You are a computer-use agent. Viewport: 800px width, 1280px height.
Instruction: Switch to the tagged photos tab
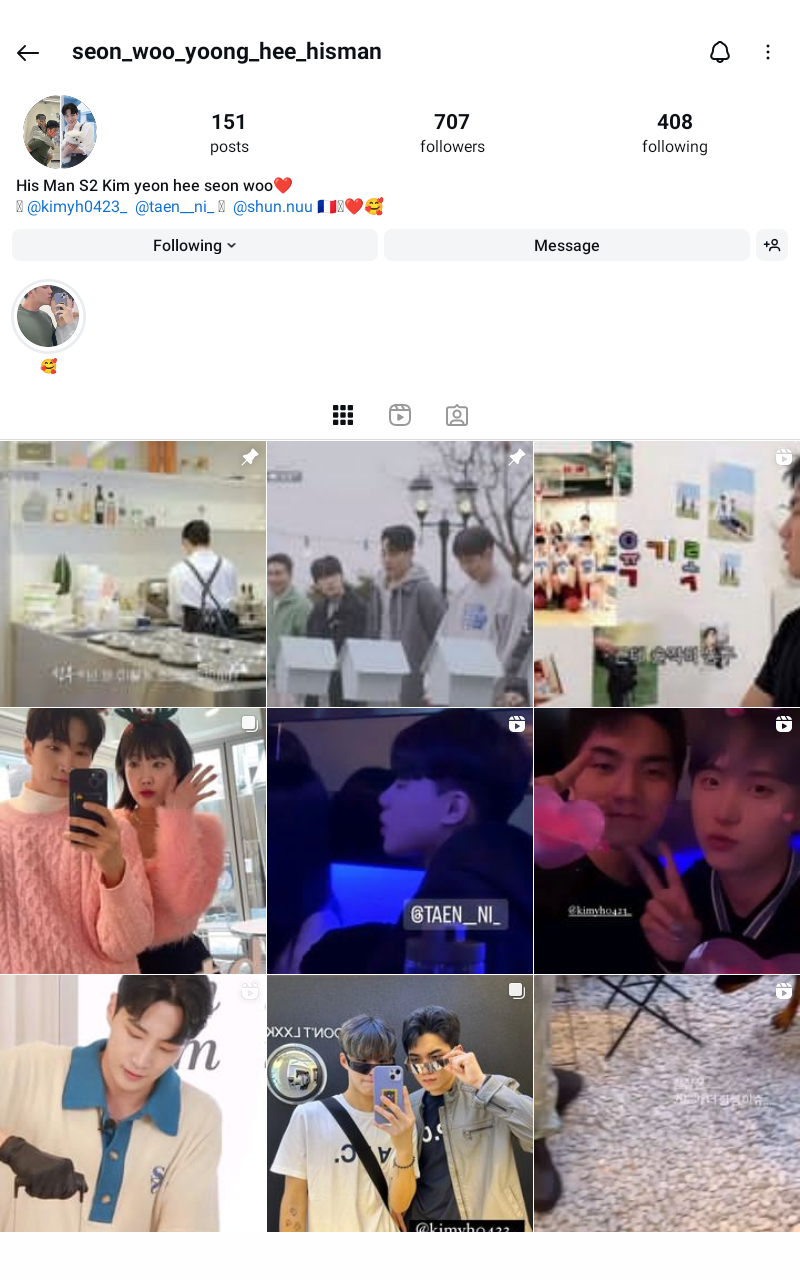[457, 415]
